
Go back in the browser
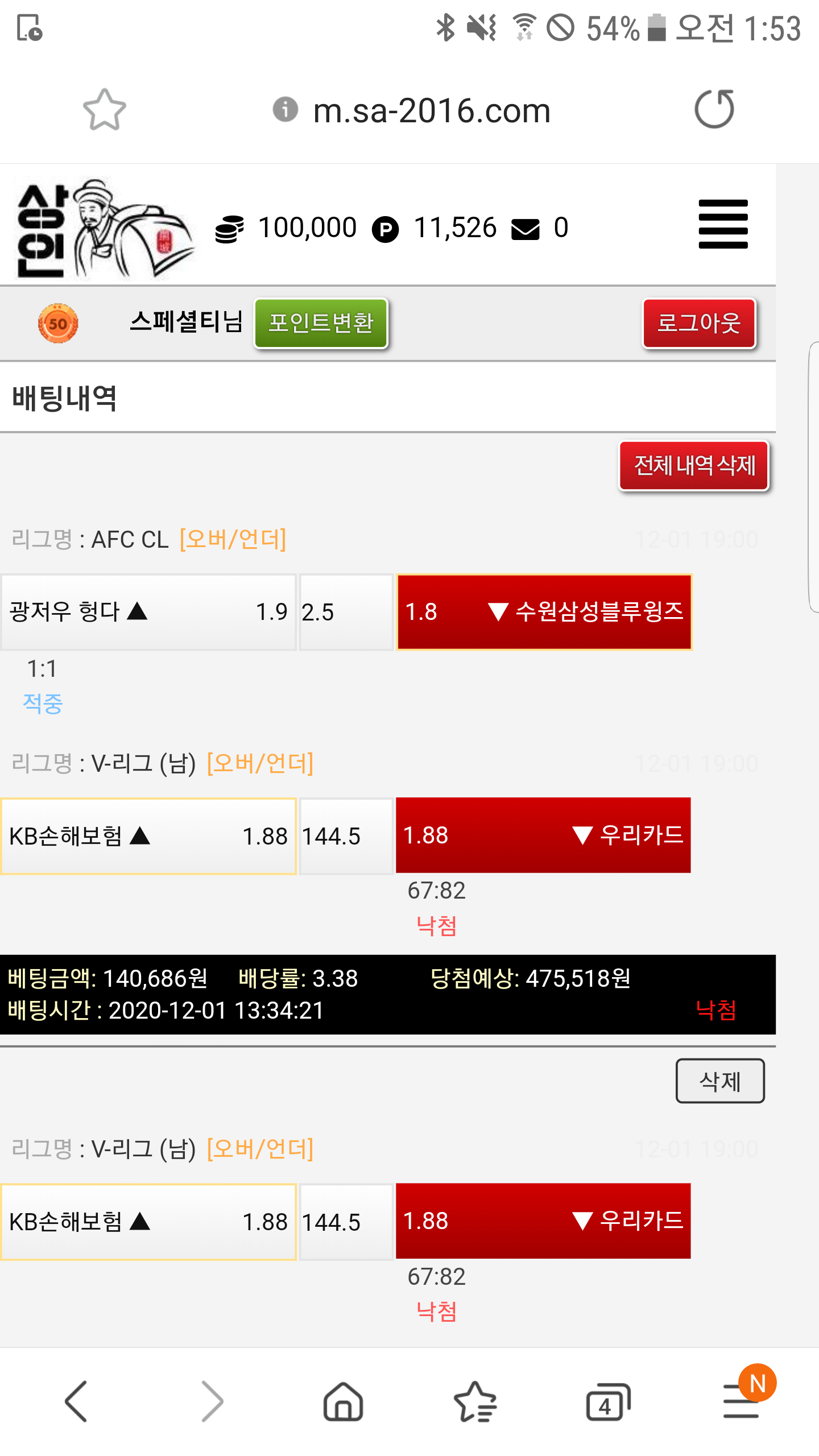pyautogui.click(x=76, y=1401)
